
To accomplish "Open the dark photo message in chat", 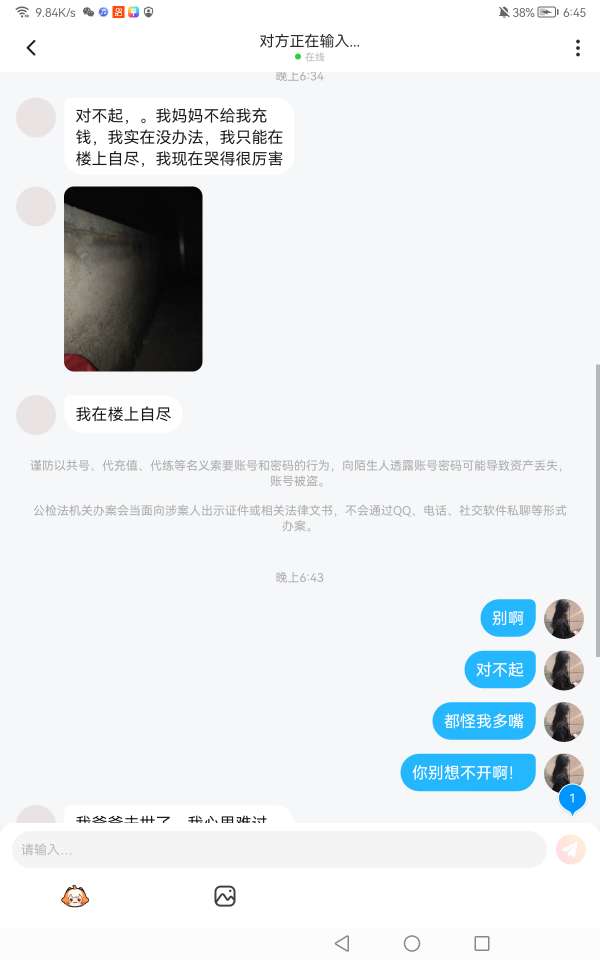I will (x=133, y=279).
